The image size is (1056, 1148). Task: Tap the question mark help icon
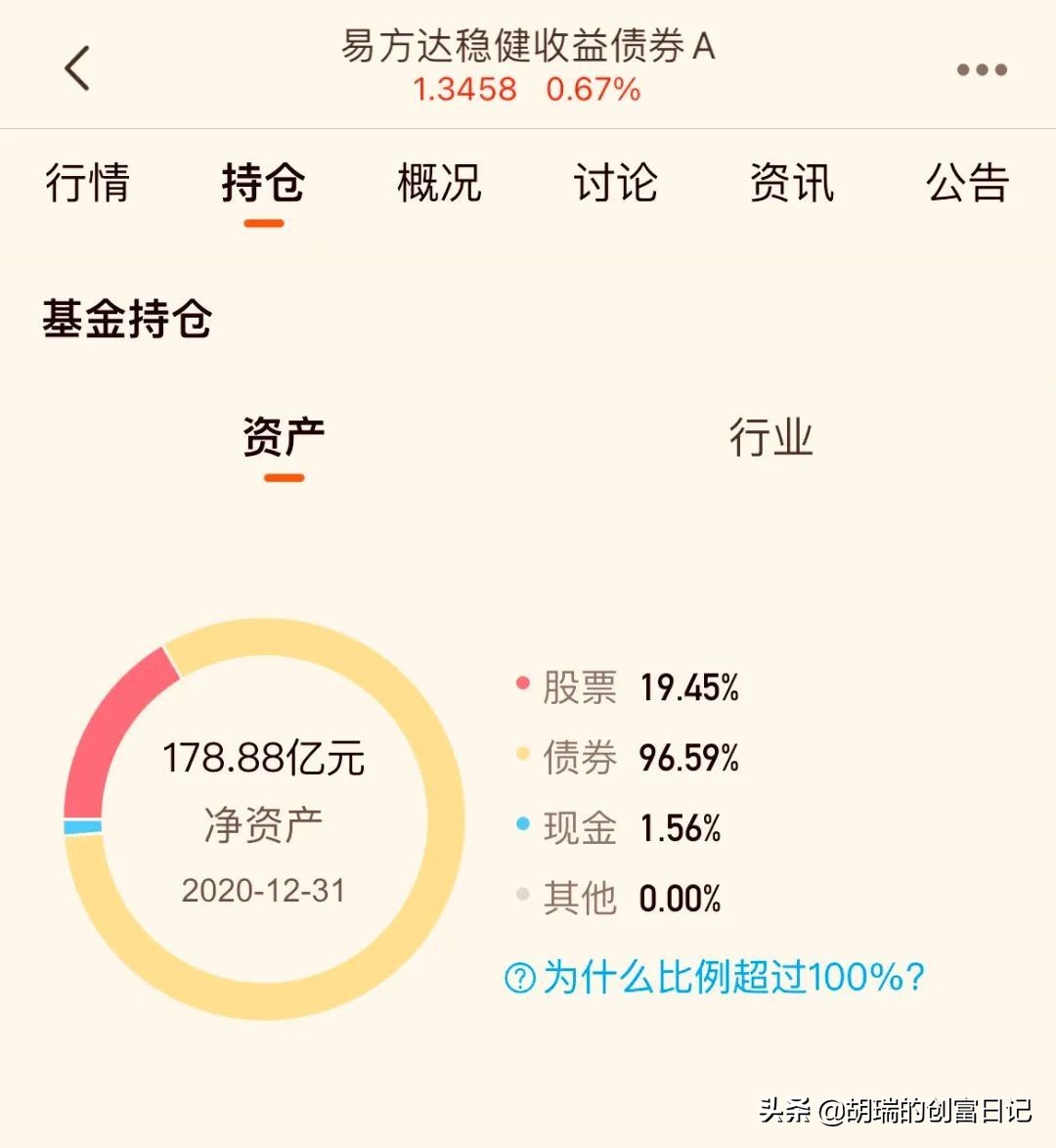point(519,977)
